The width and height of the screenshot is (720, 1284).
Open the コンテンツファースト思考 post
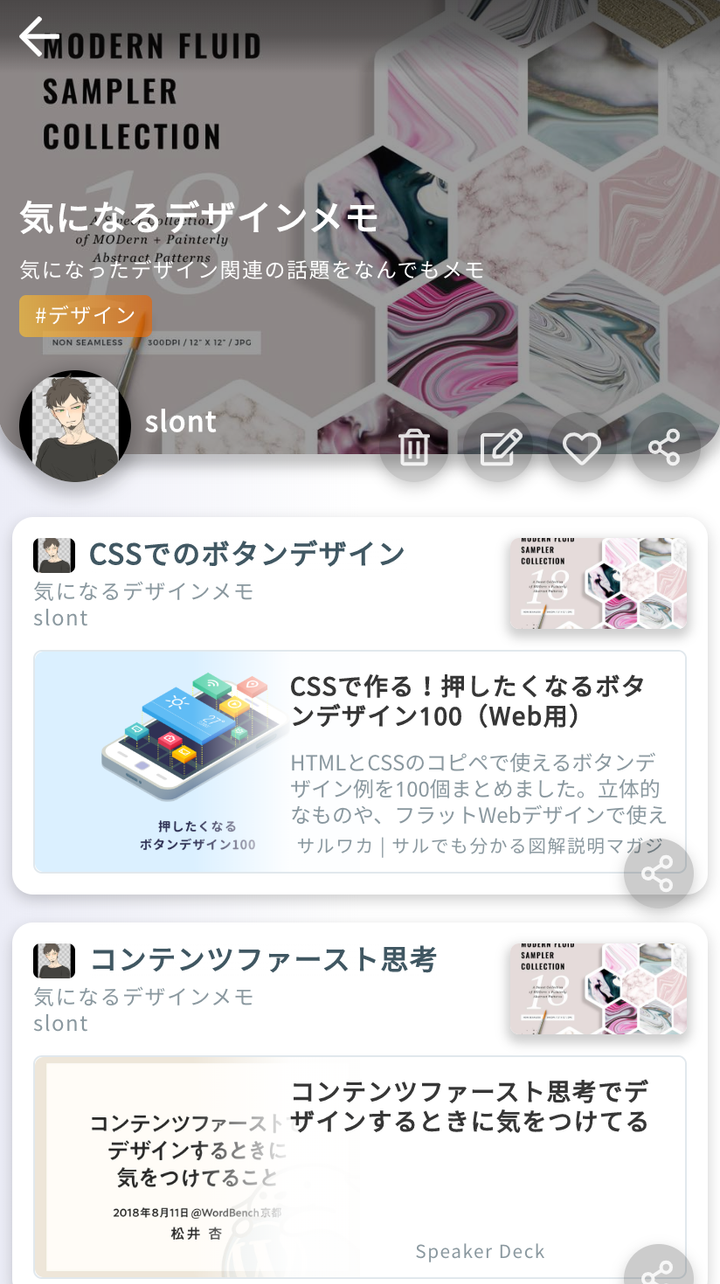click(264, 959)
